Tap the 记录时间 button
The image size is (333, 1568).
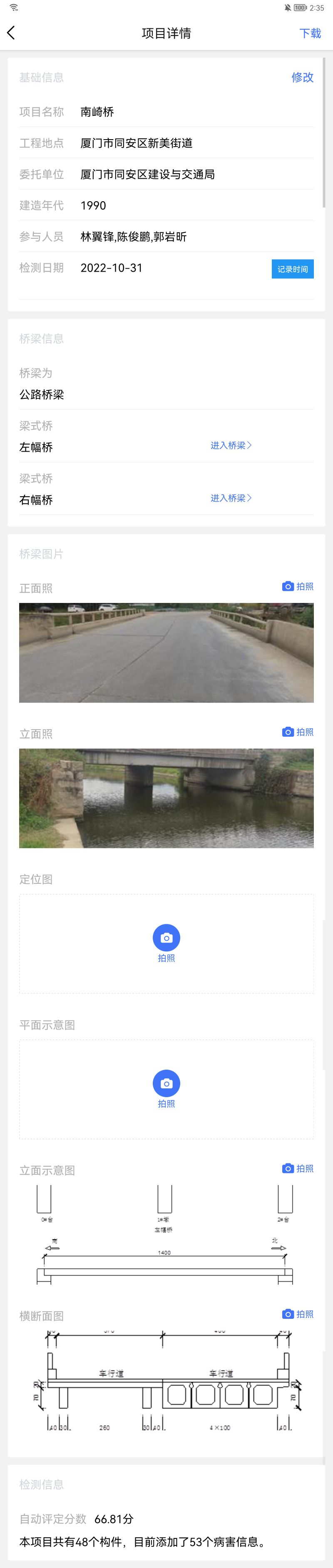tap(292, 269)
